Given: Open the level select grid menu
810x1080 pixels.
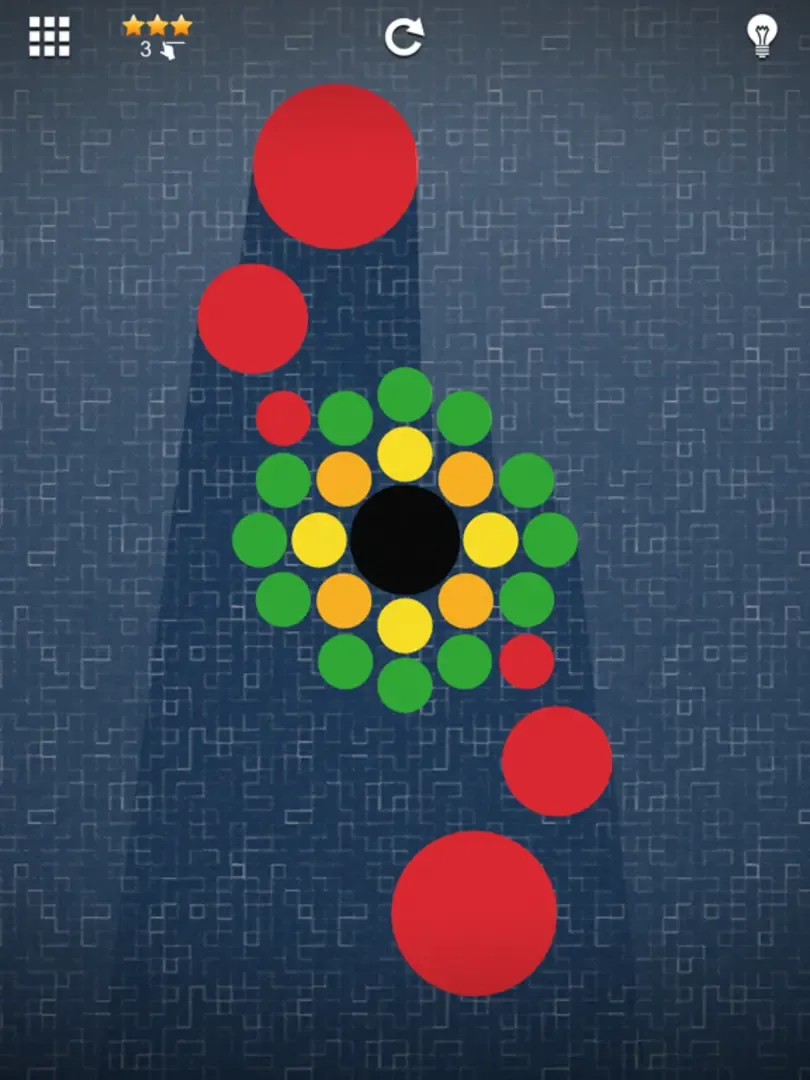Looking at the screenshot, I should click(x=49, y=37).
